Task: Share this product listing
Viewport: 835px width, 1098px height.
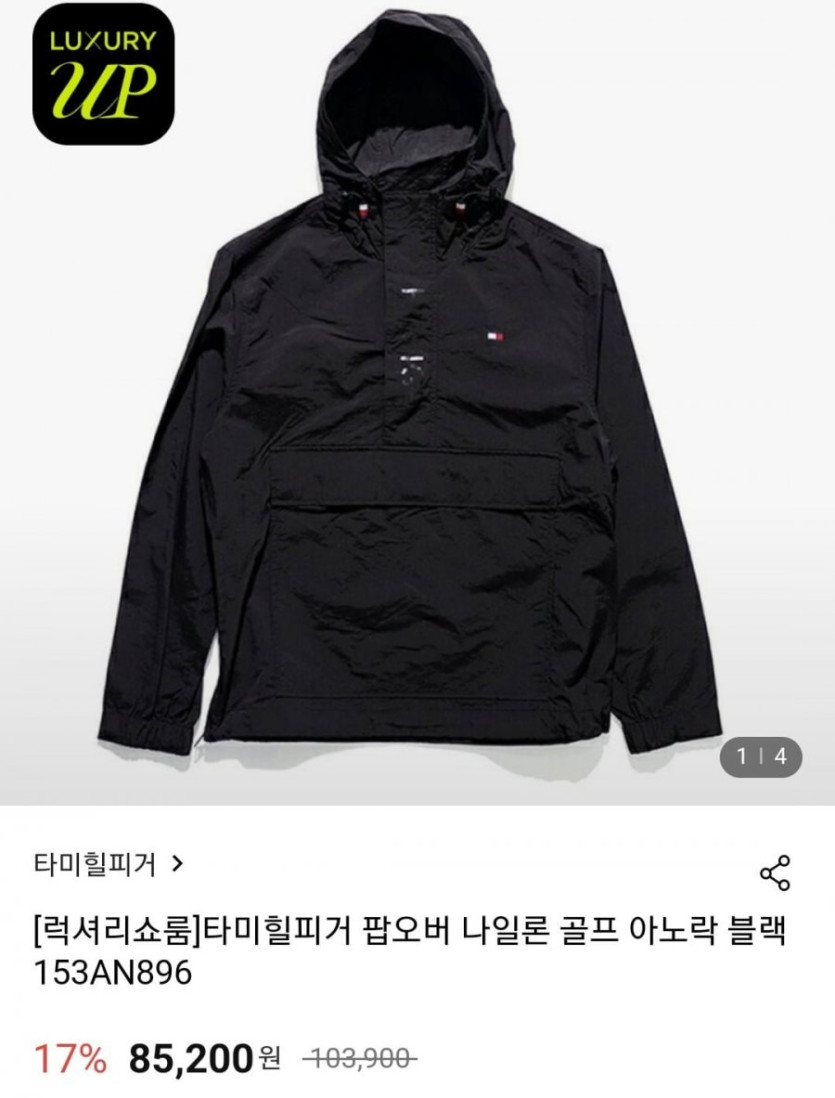Action: 775,873
